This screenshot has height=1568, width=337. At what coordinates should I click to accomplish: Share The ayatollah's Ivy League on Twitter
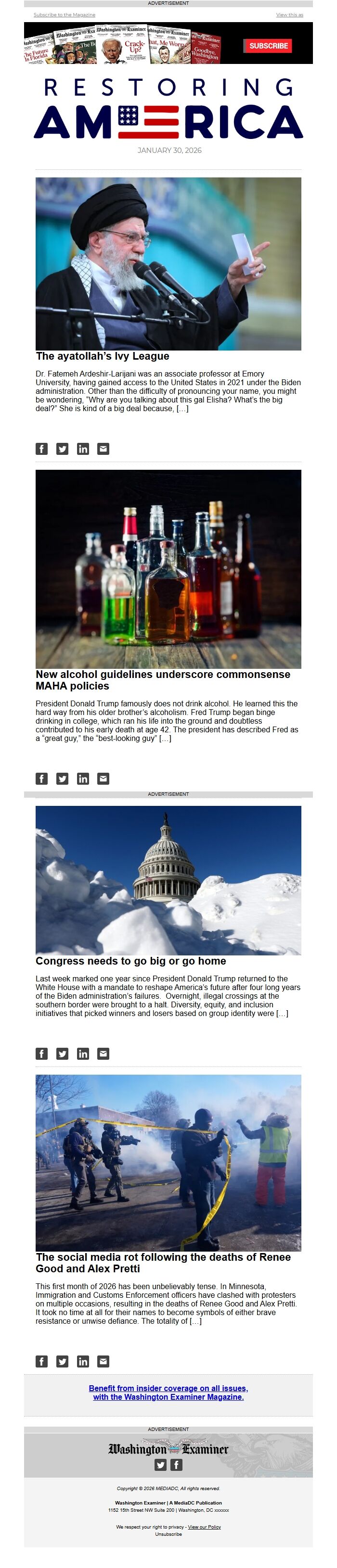62,449
